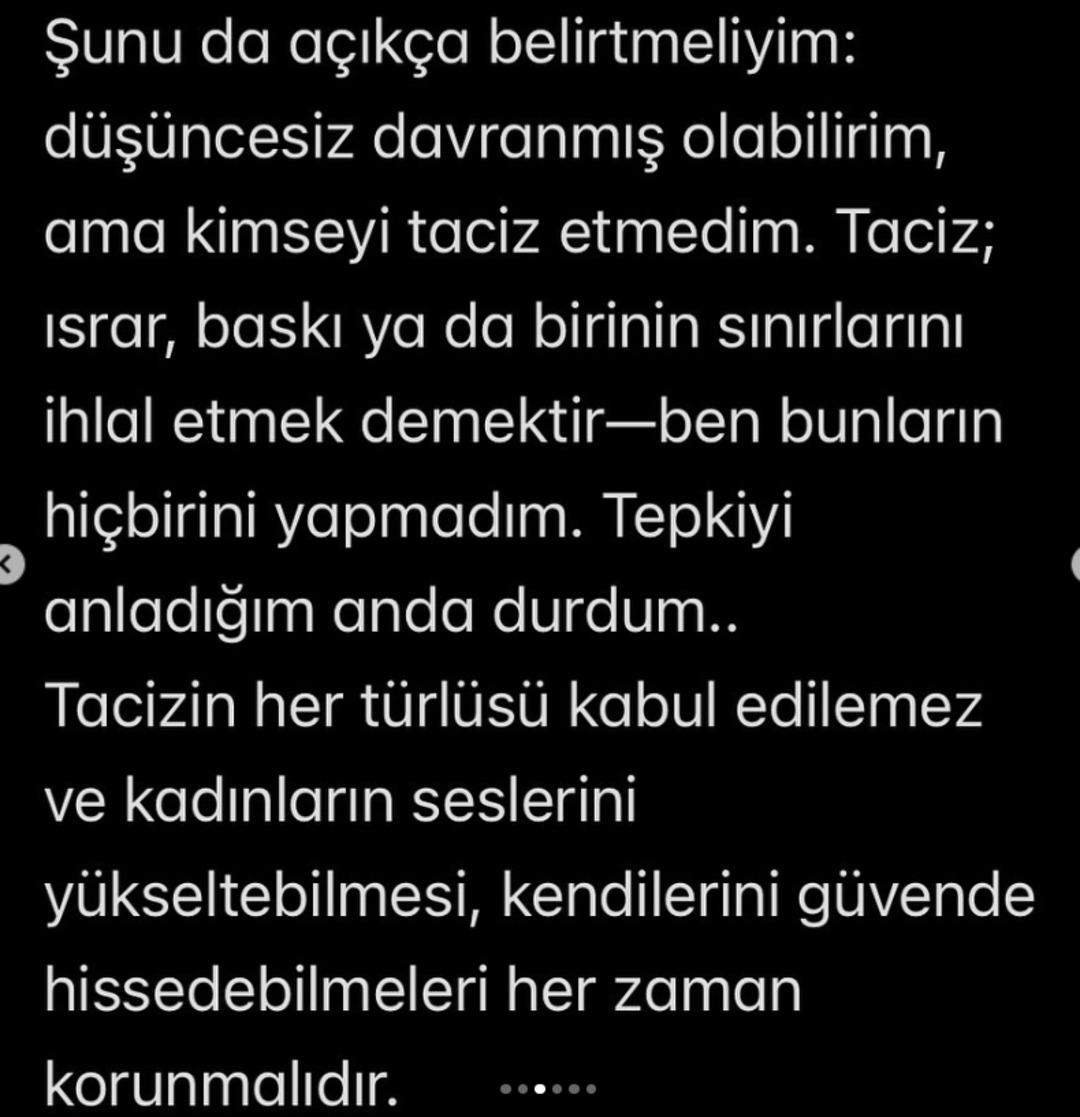
Task: Tap the carousel page indicator dots
Action: coord(548,1088)
